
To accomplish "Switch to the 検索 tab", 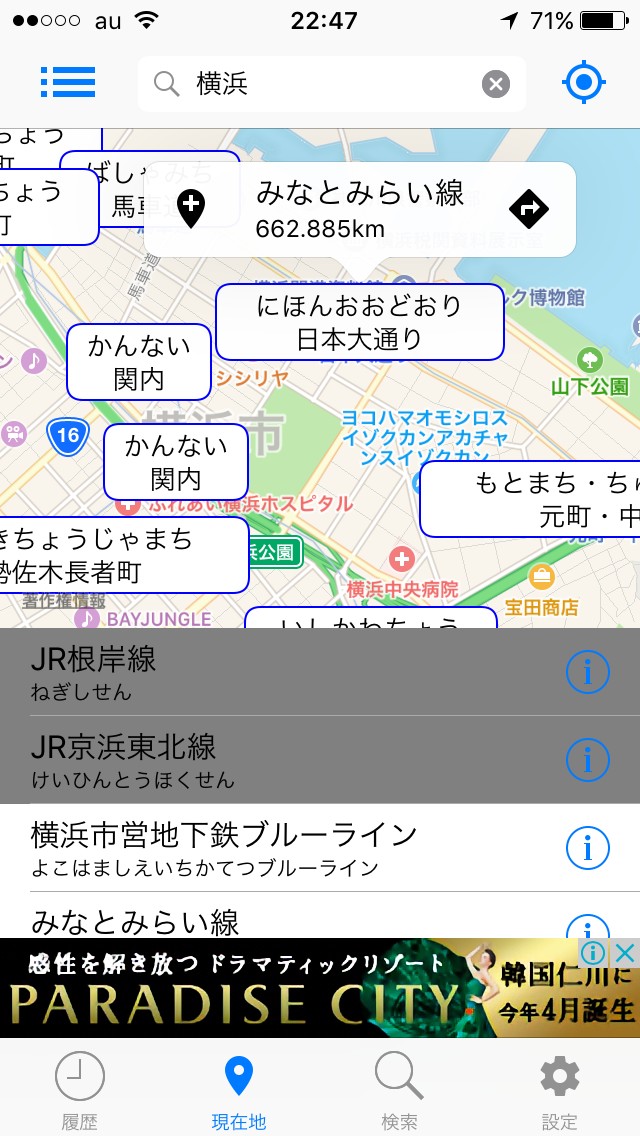I will (399, 1088).
